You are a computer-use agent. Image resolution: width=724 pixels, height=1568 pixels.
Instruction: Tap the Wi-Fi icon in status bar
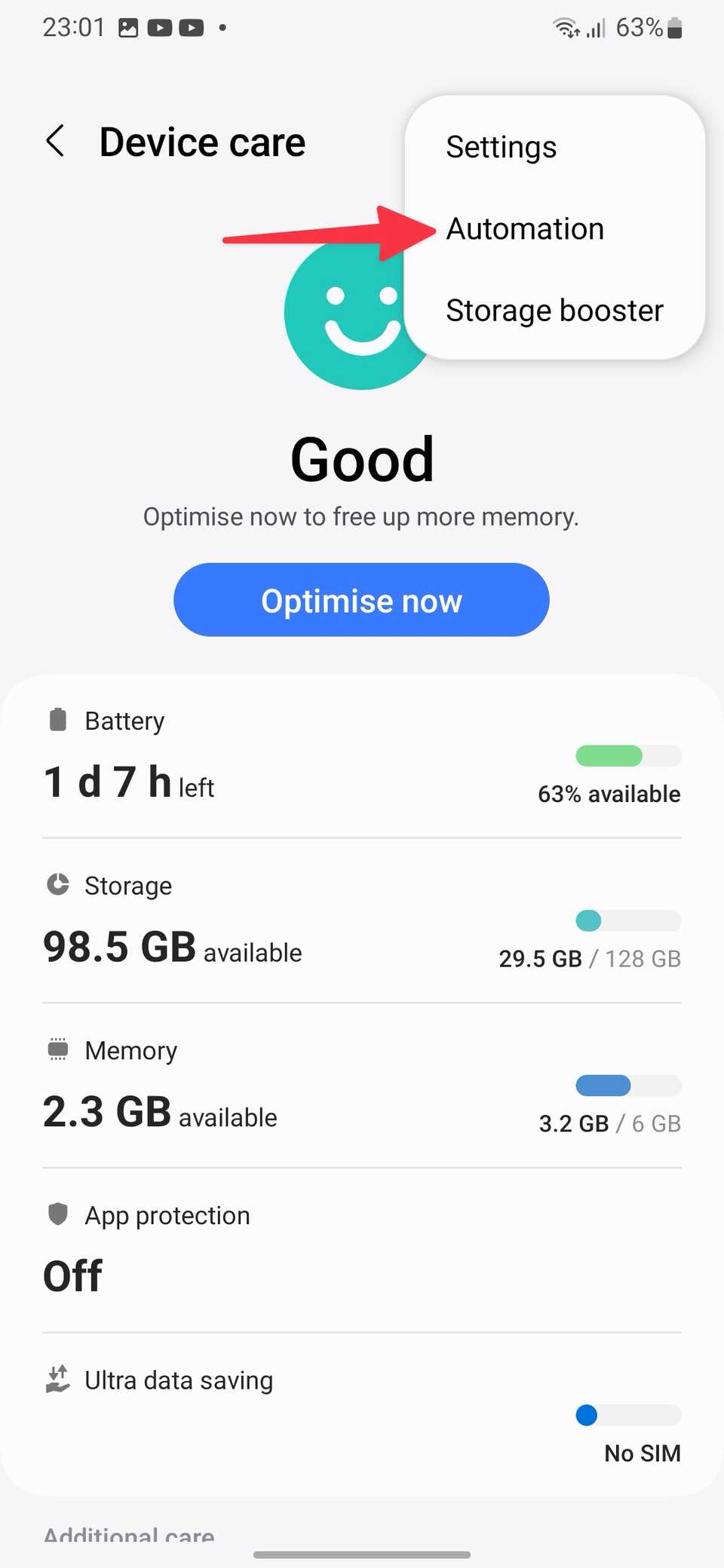pyautogui.click(x=564, y=27)
